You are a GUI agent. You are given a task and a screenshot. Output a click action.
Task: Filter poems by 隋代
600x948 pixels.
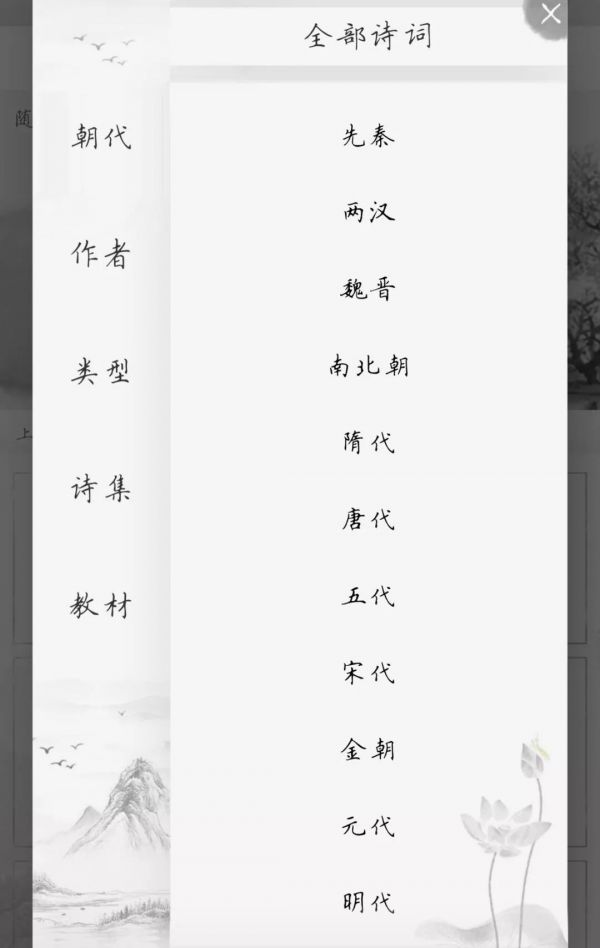[x=368, y=442]
